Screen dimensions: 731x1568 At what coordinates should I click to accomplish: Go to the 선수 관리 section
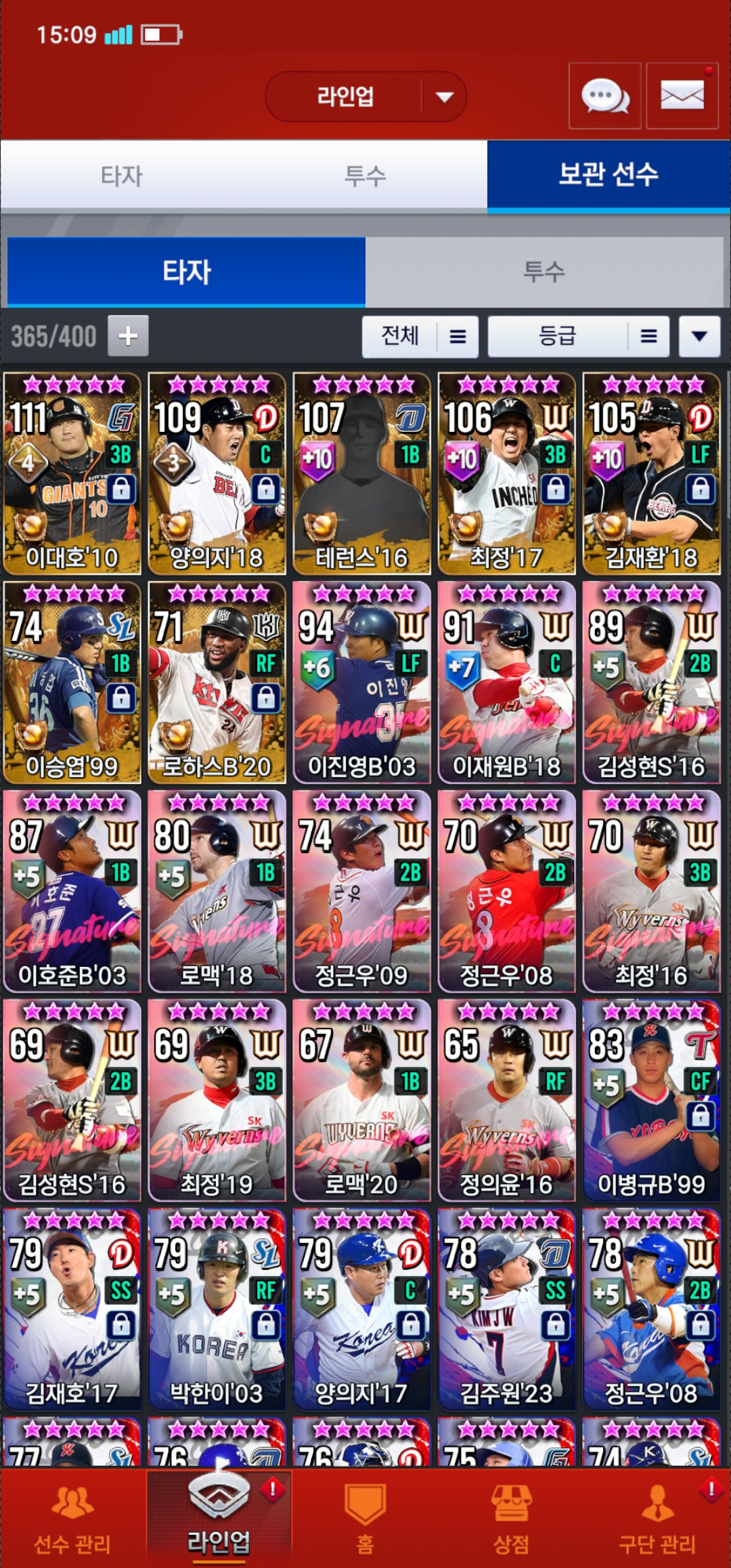[72, 1519]
